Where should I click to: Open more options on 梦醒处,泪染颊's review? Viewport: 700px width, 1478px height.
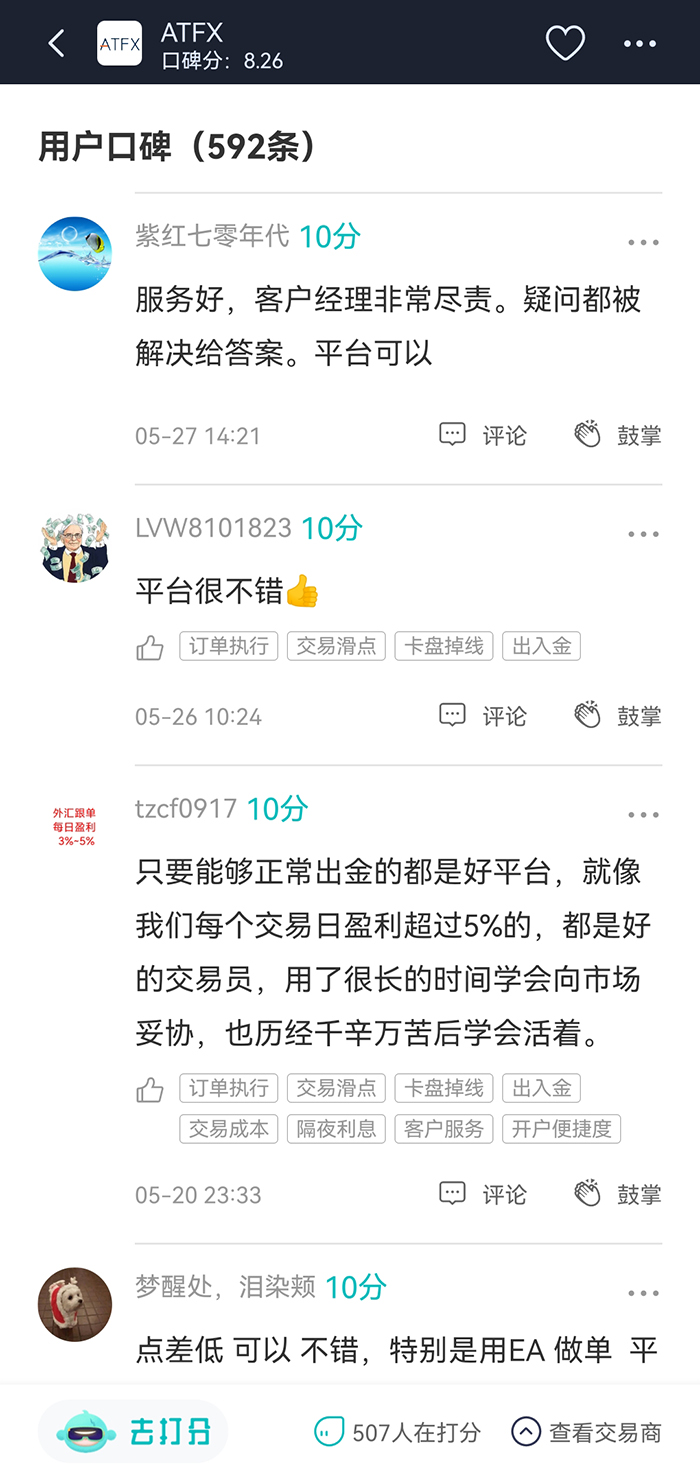click(x=643, y=1293)
